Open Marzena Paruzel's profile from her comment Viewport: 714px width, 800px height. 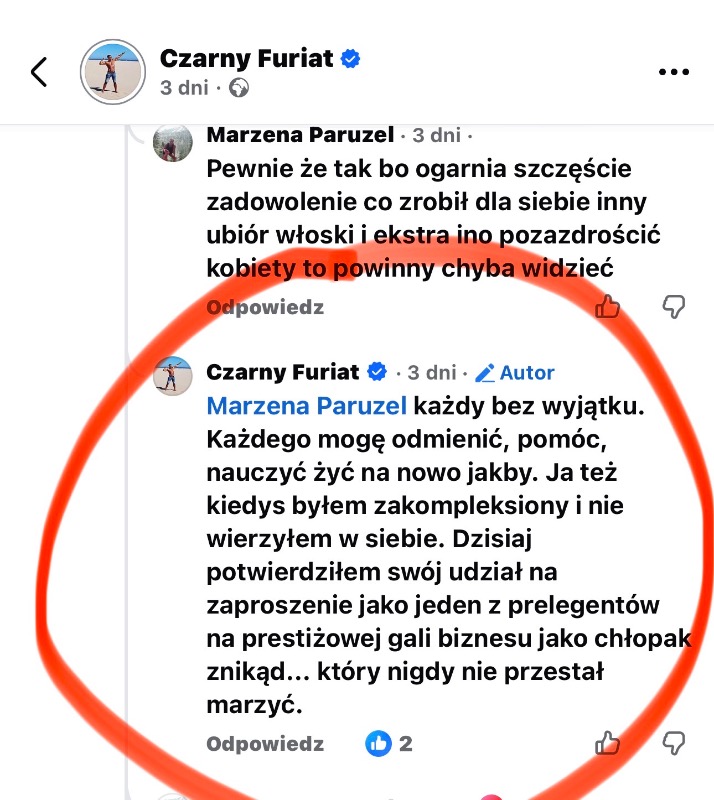tap(300, 135)
